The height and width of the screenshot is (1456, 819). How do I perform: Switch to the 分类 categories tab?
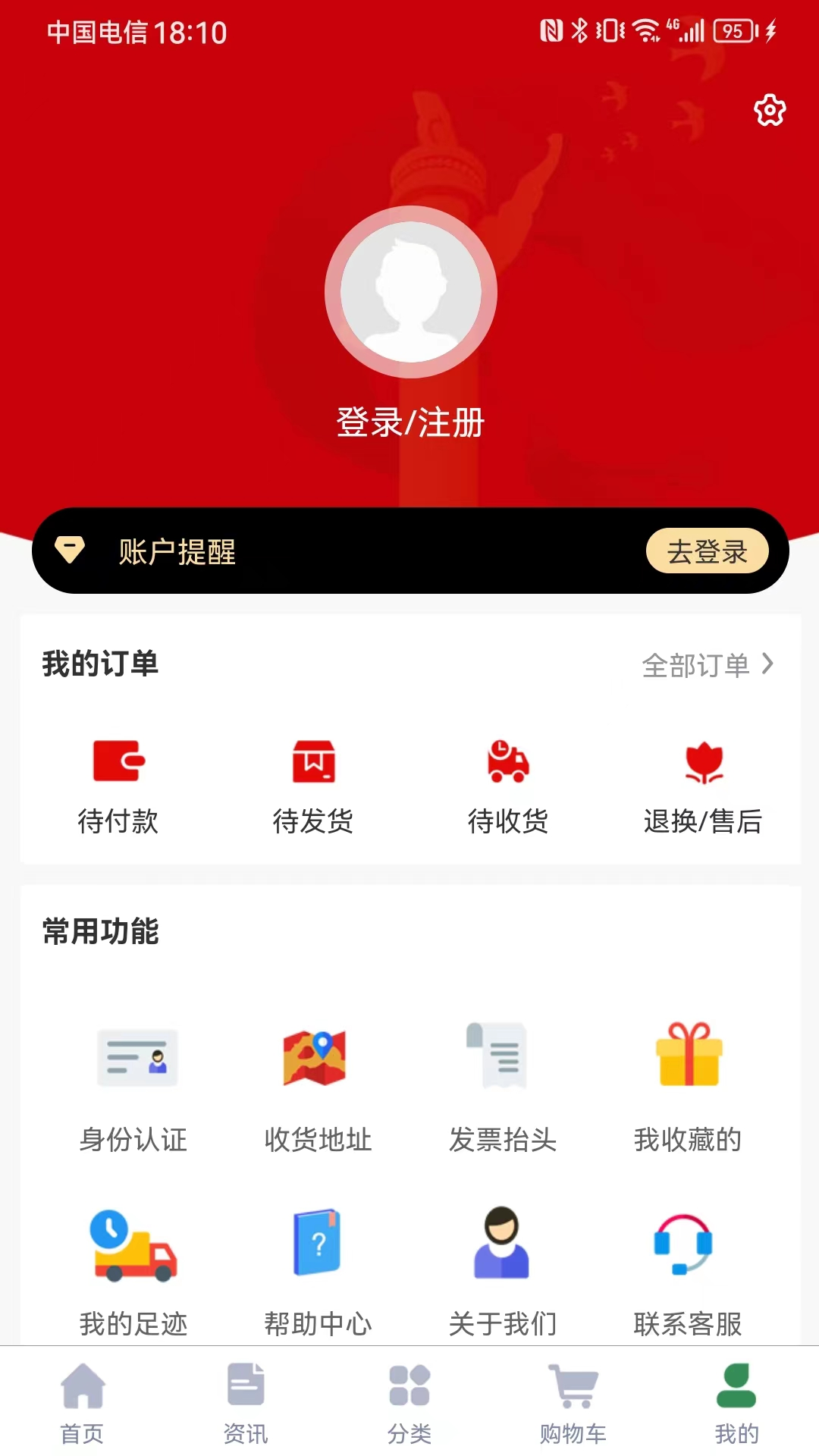(409, 1403)
